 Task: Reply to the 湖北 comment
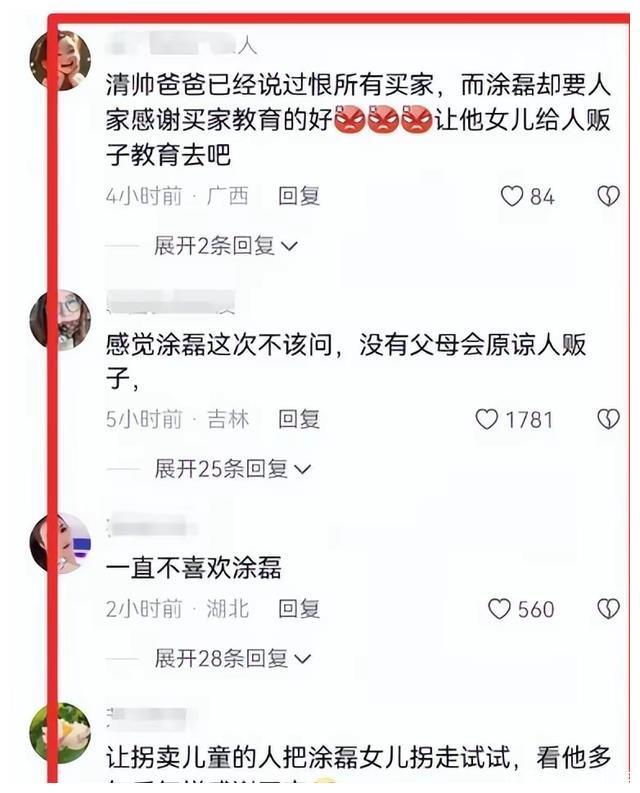pyautogui.click(x=299, y=609)
